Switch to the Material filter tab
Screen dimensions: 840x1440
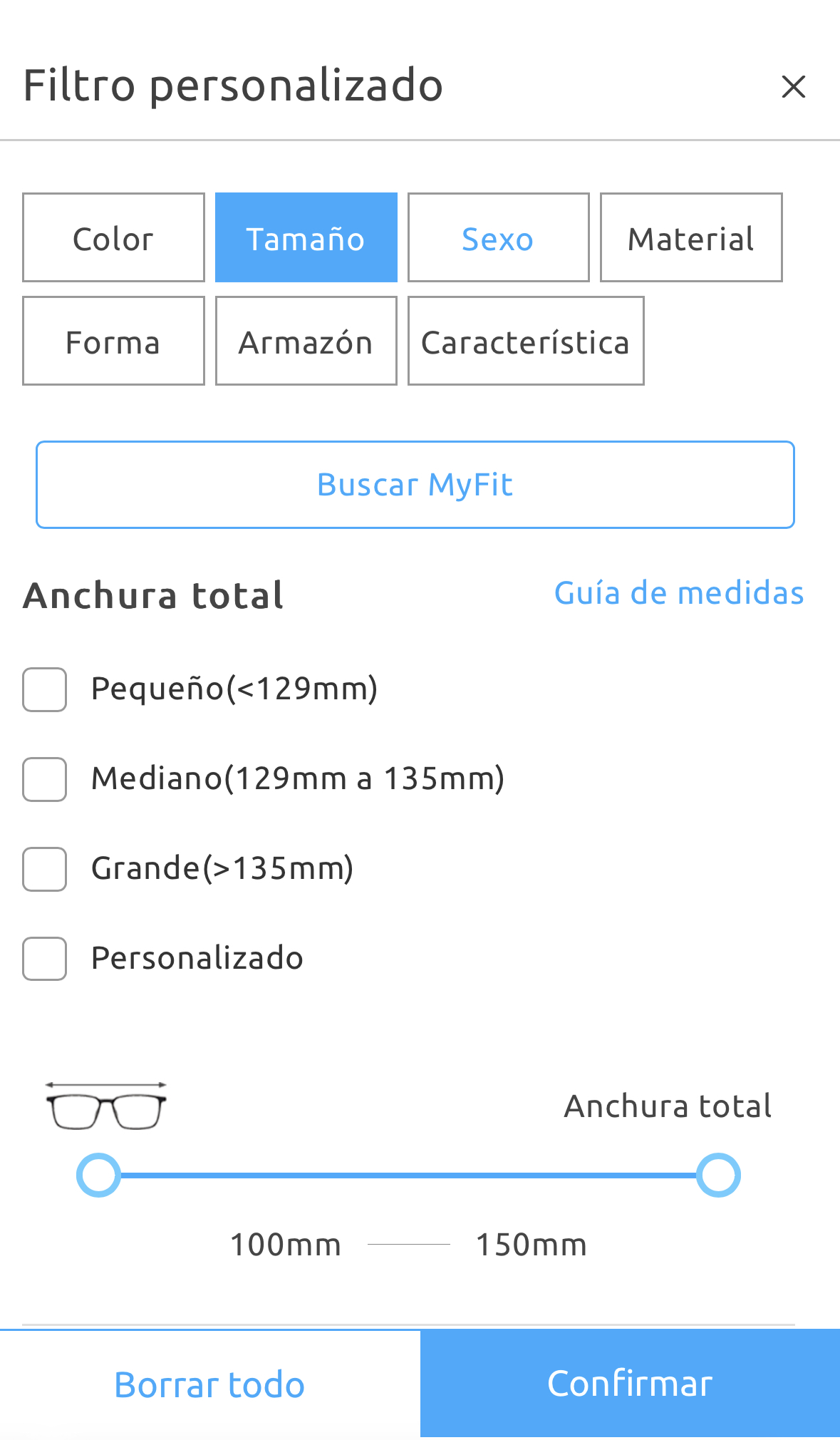pos(691,237)
